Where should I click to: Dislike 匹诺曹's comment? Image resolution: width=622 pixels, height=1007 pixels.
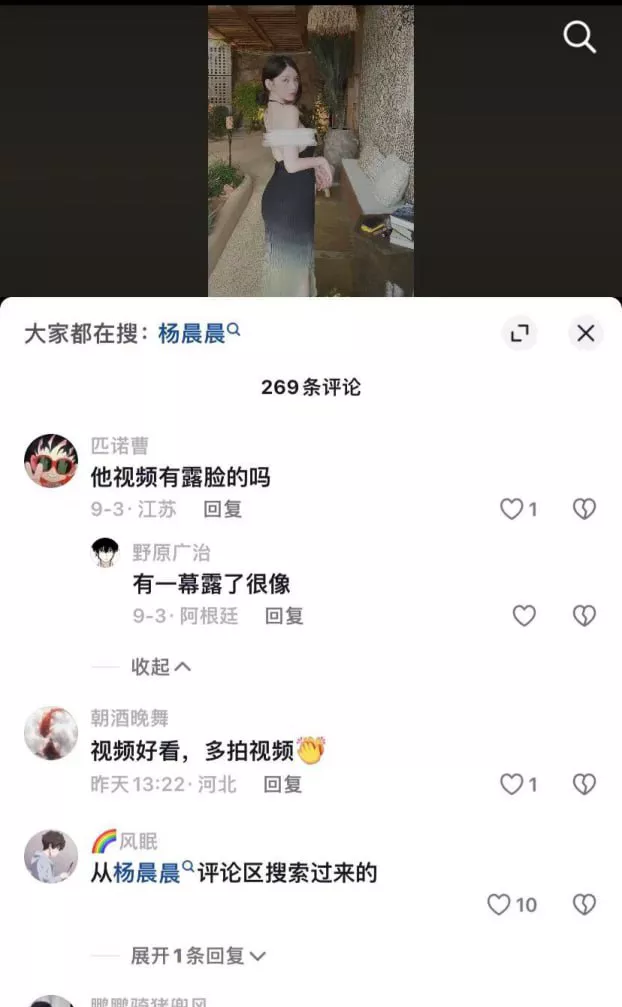[x=584, y=509]
